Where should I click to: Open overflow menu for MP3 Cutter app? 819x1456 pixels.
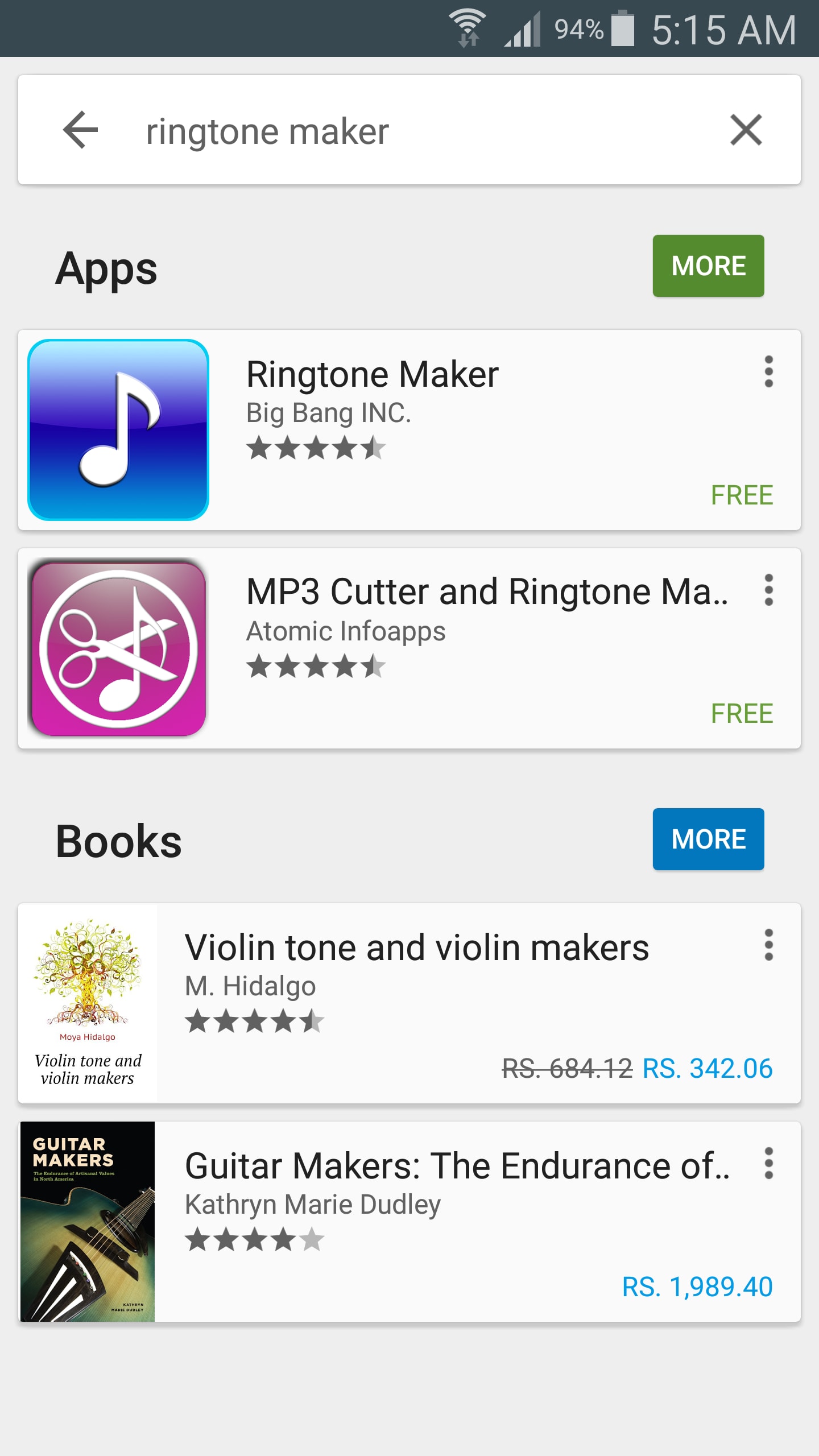point(768,590)
